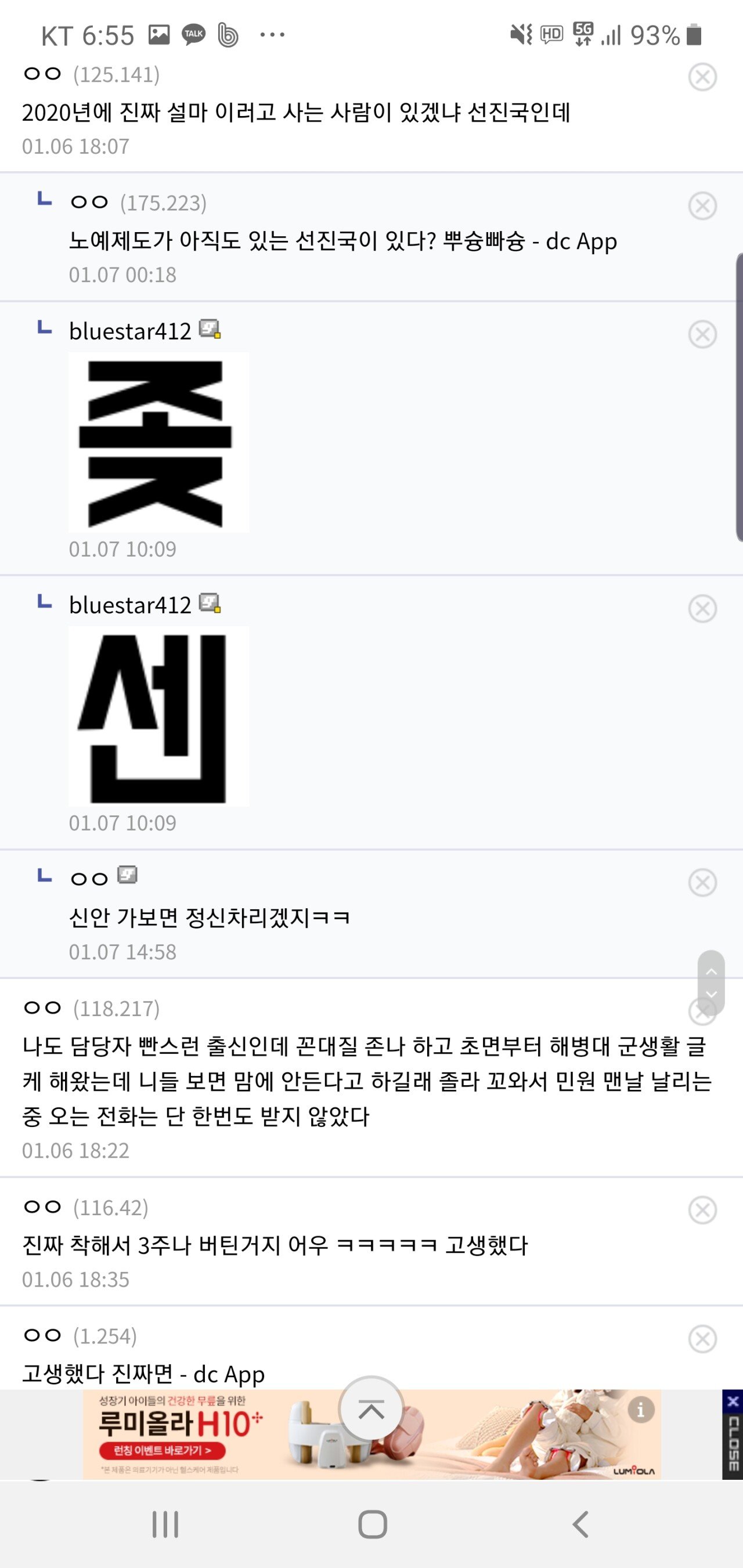This screenshot has width=743, height=1568.
Task: Delete bluestar412's reply with the 센 image
Action: coord(702,608)
